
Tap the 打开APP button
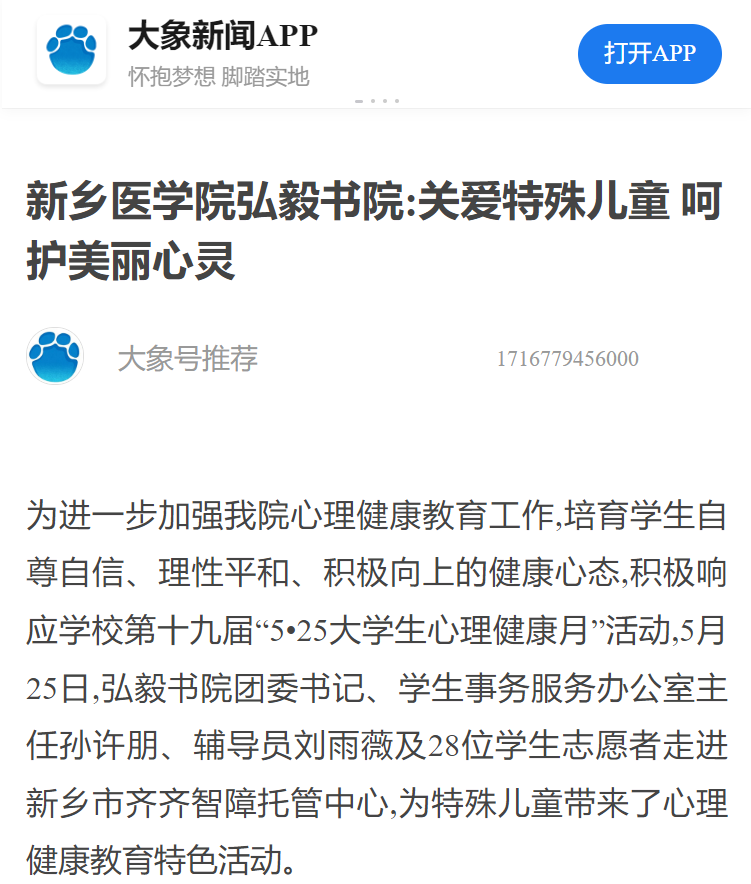[x=649, y=54]
